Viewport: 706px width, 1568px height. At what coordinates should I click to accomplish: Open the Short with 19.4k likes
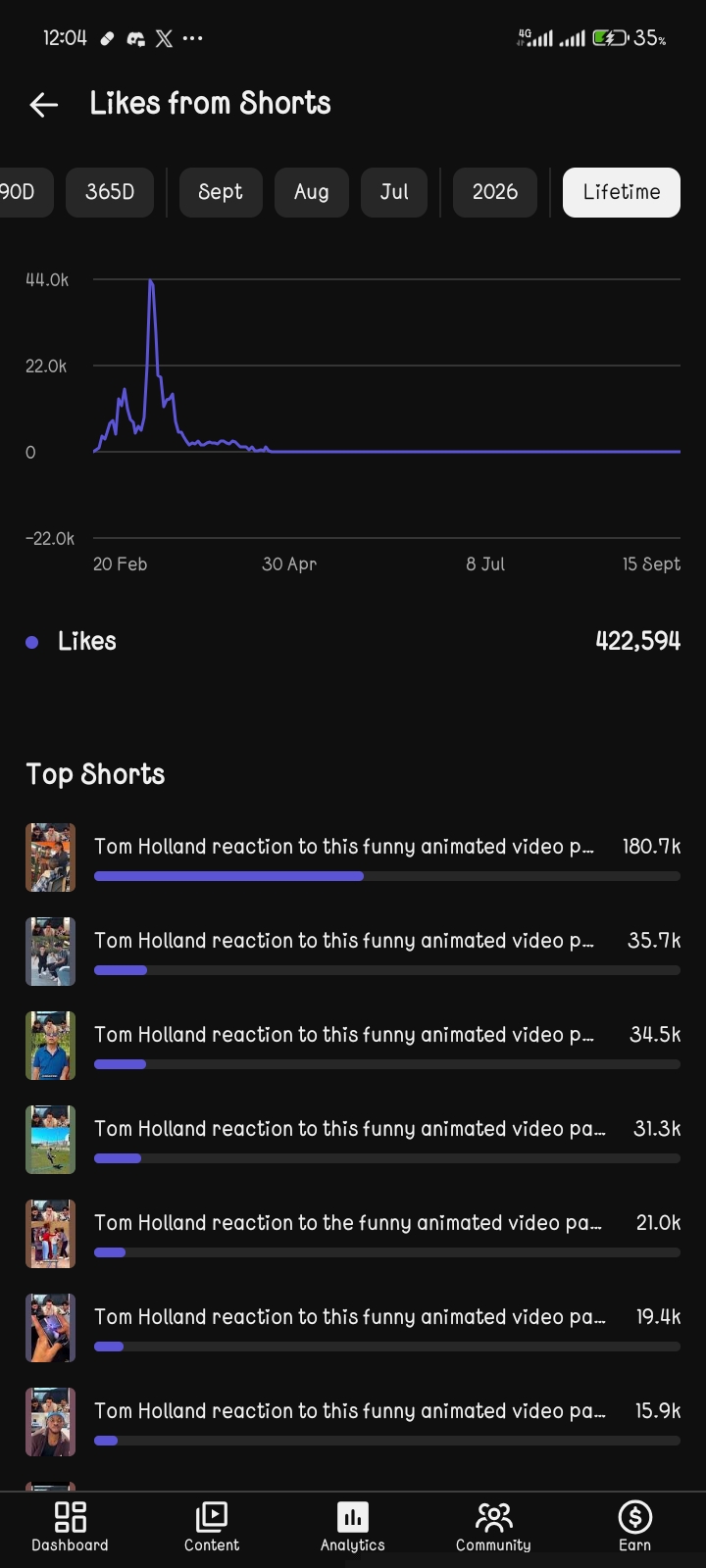(x=353, y=1328)
